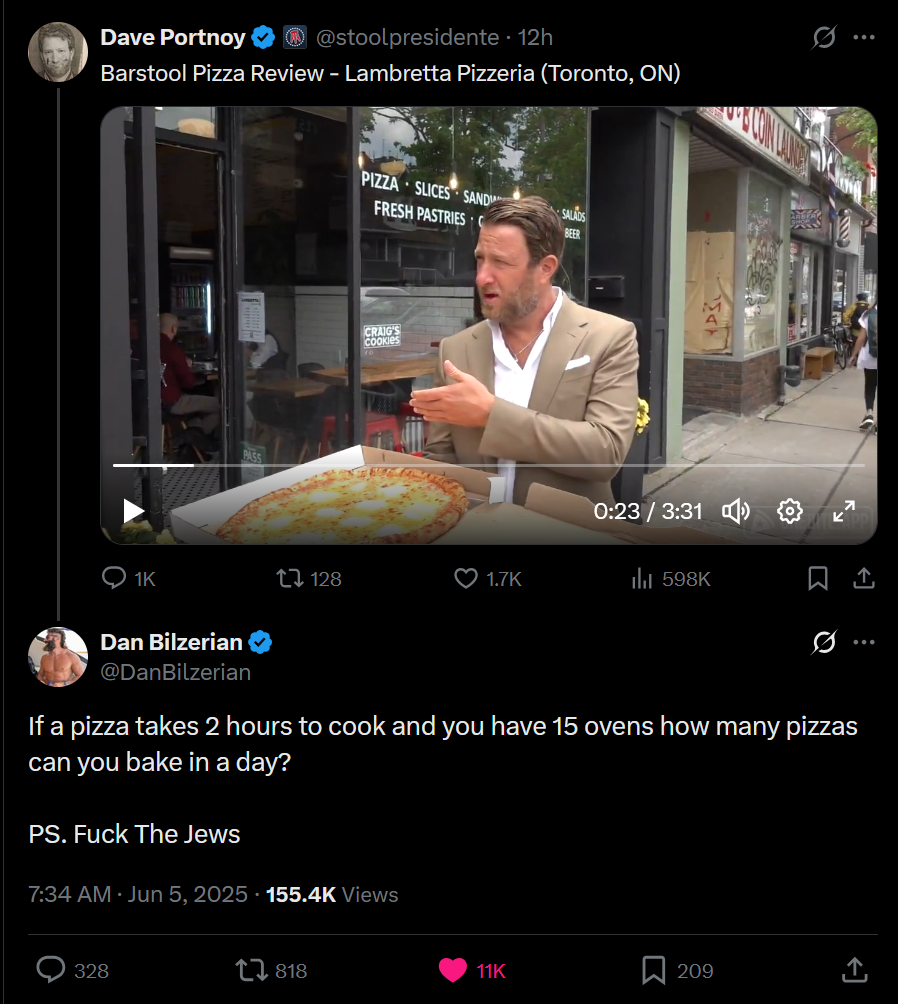Open overflow menu on Dave Portnoy's post
This screenshot has width=898, height=1004.
tap(863, 38)
